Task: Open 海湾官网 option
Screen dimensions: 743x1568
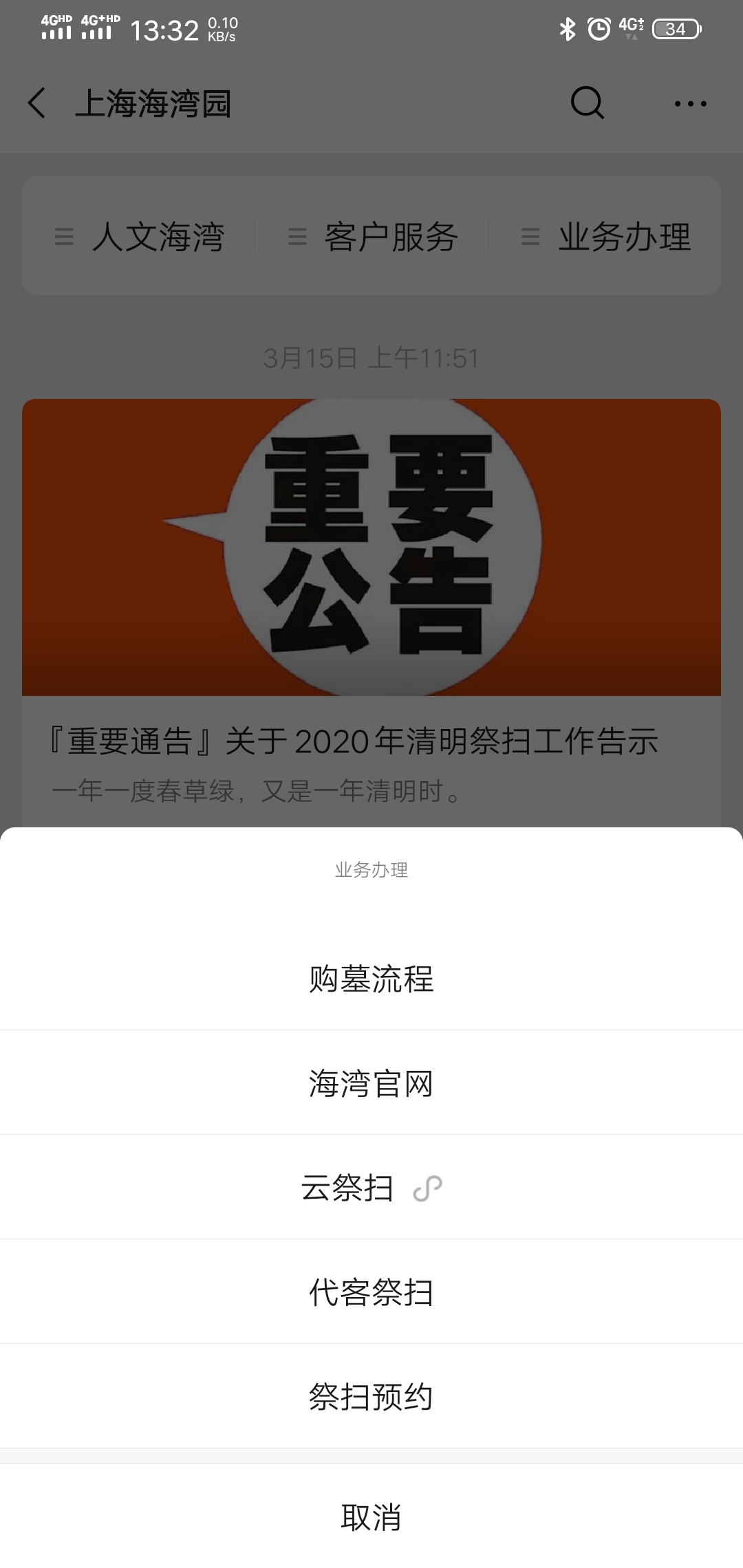Action: click(371, 1083)
